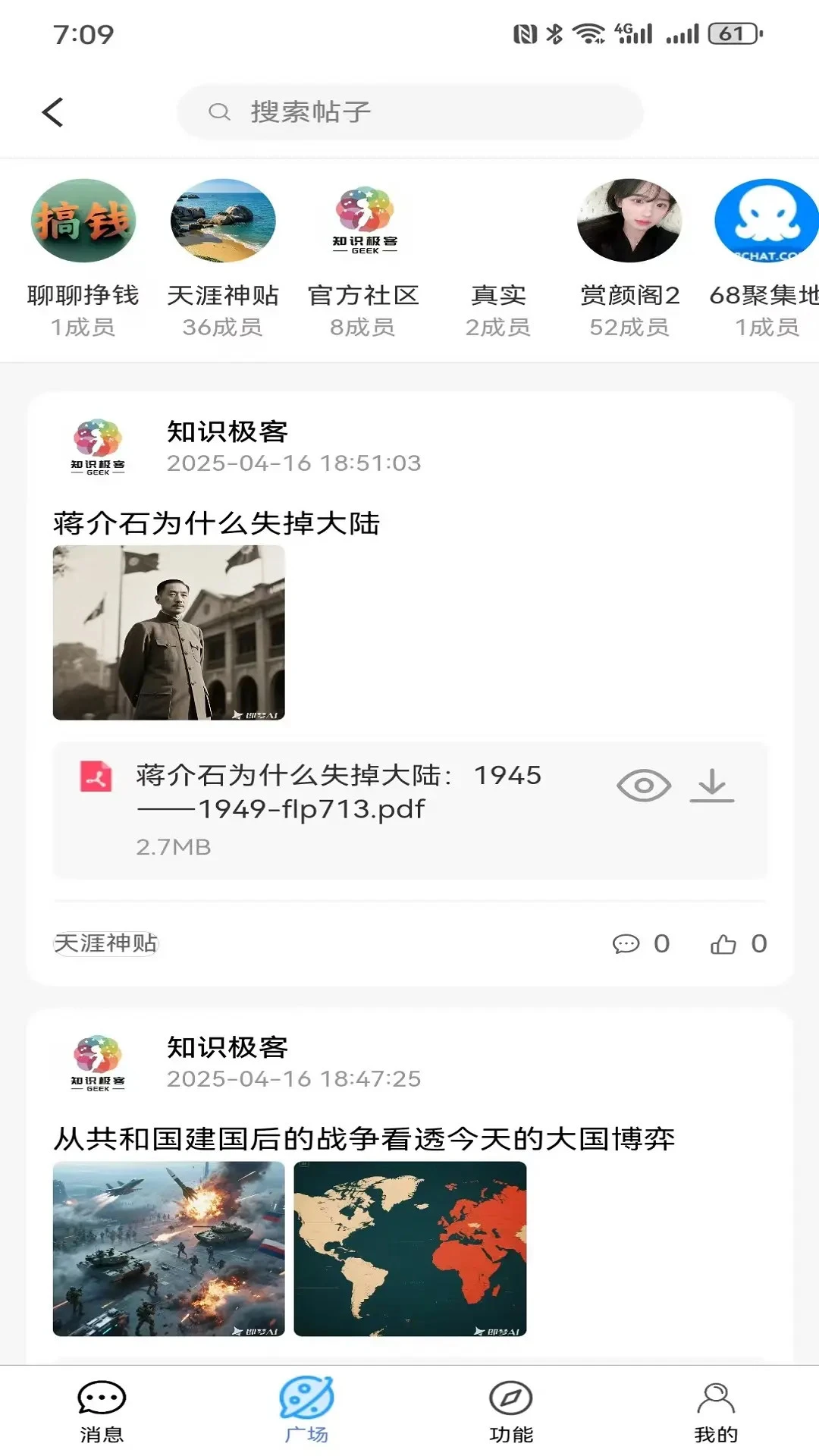
Task: Open the 天涯神贴 tag on the post
Action: click(106, 943)
